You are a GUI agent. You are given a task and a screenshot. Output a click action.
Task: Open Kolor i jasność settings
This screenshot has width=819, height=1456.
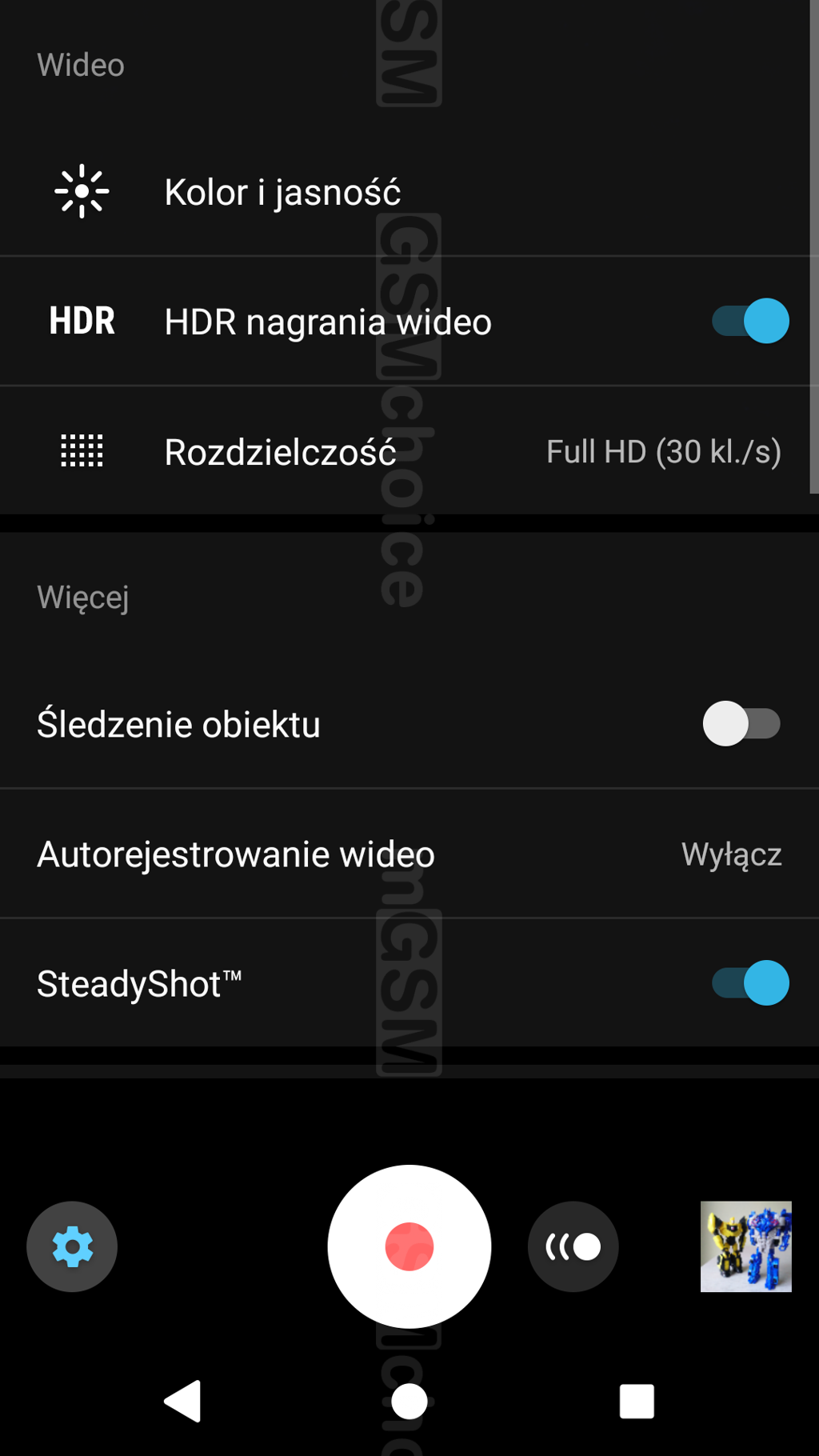tap(282, 192)
